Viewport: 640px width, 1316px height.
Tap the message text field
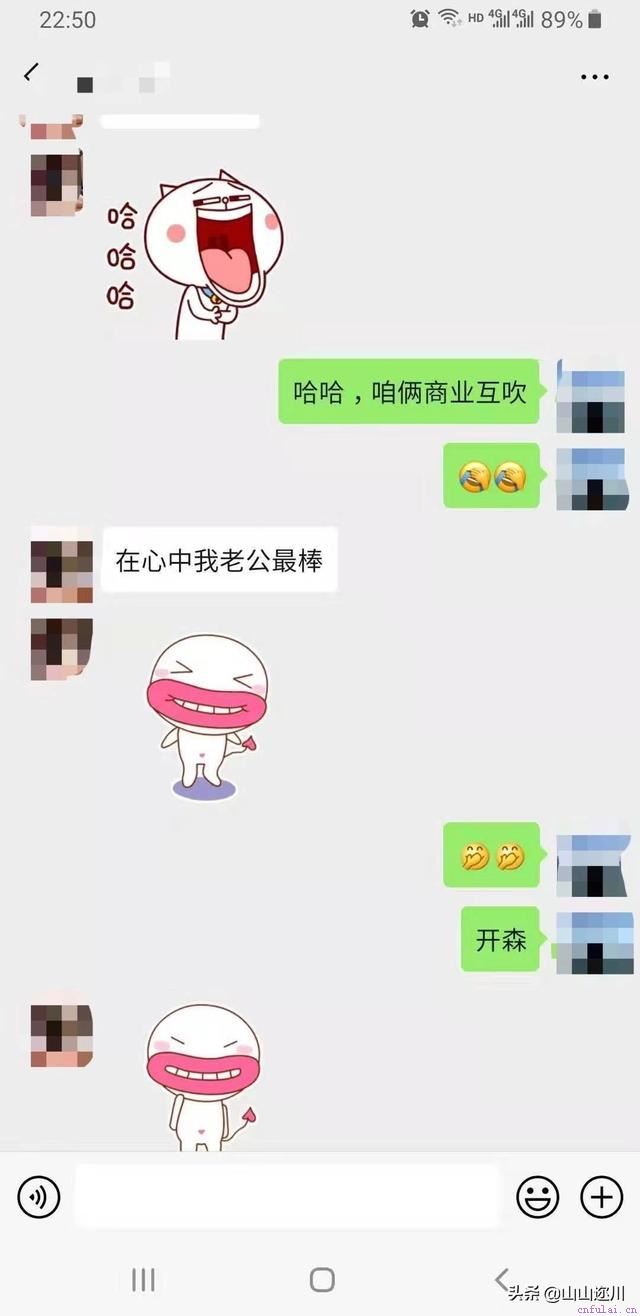coord(287,1196)
